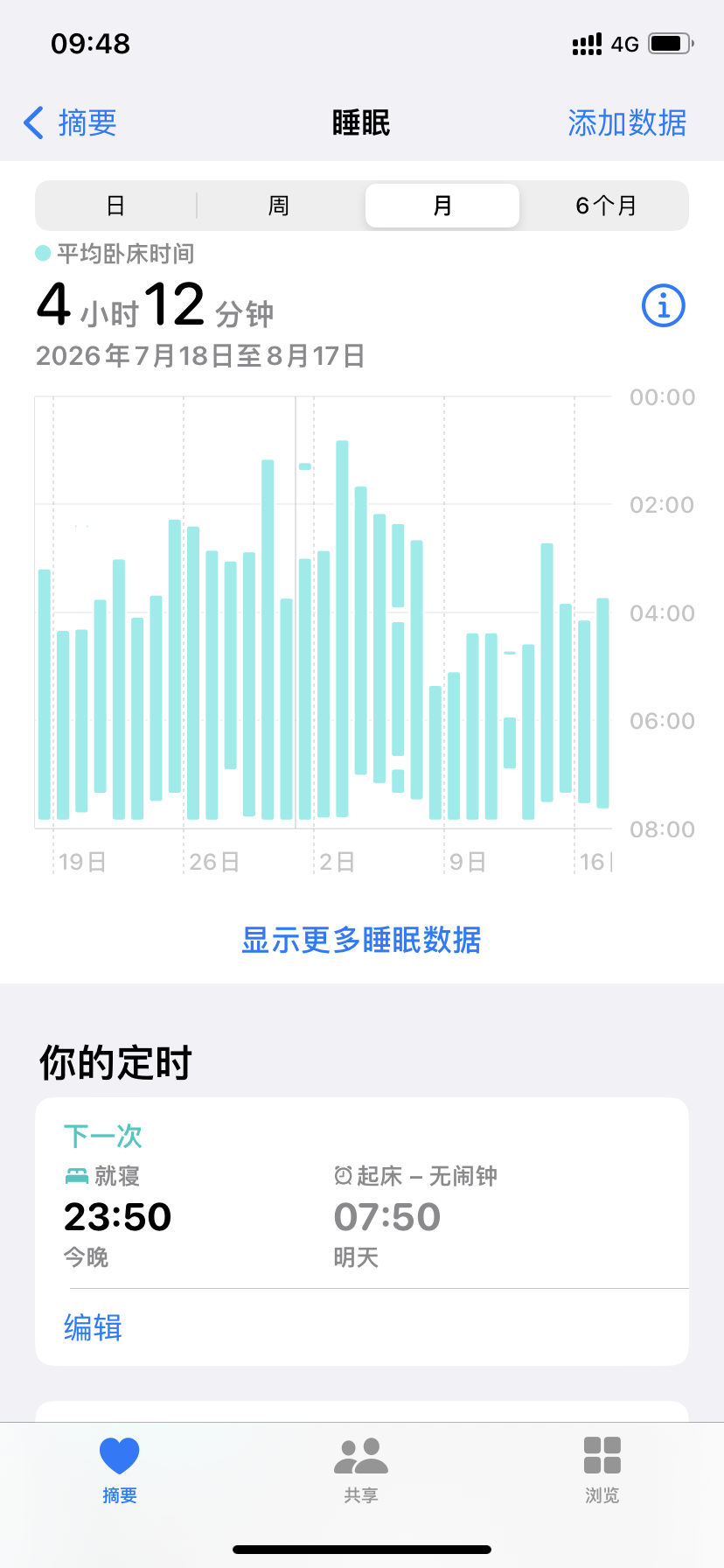Screen dimensions: 724x1568
Task: Open the 浏览 tab
Action: pos(602,1471)
